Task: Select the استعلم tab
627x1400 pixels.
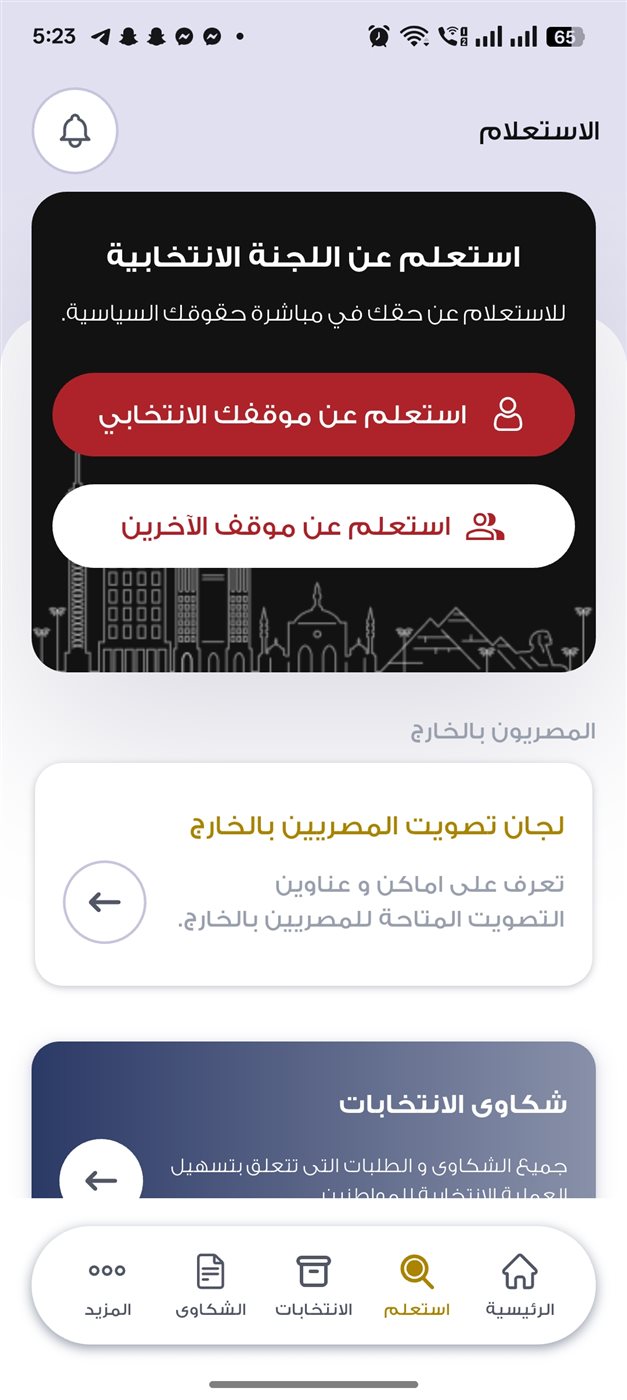Action: tap(417, 1286)
